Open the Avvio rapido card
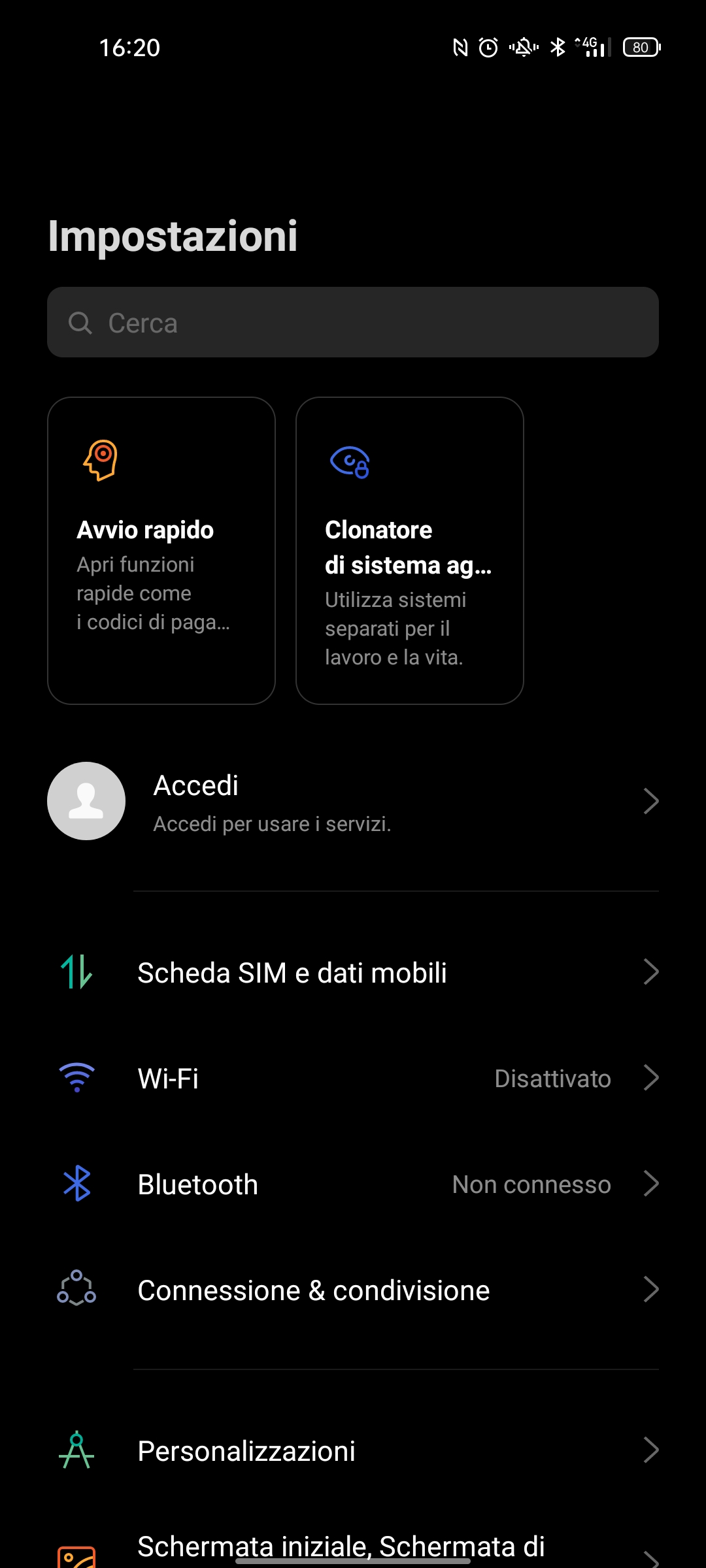 pyautogui.click(x=161, y=551)
